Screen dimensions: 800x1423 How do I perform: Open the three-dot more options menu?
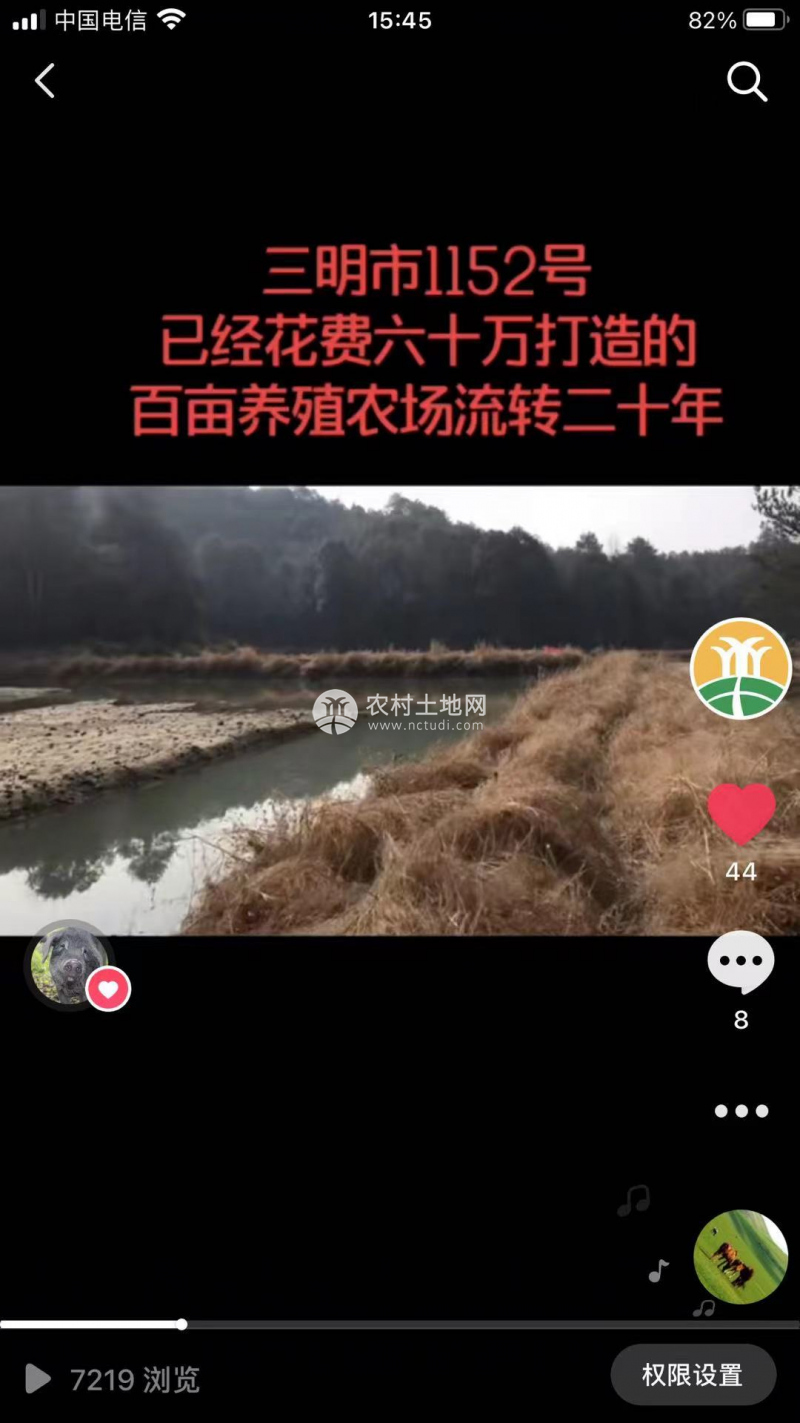[741, 1111]
